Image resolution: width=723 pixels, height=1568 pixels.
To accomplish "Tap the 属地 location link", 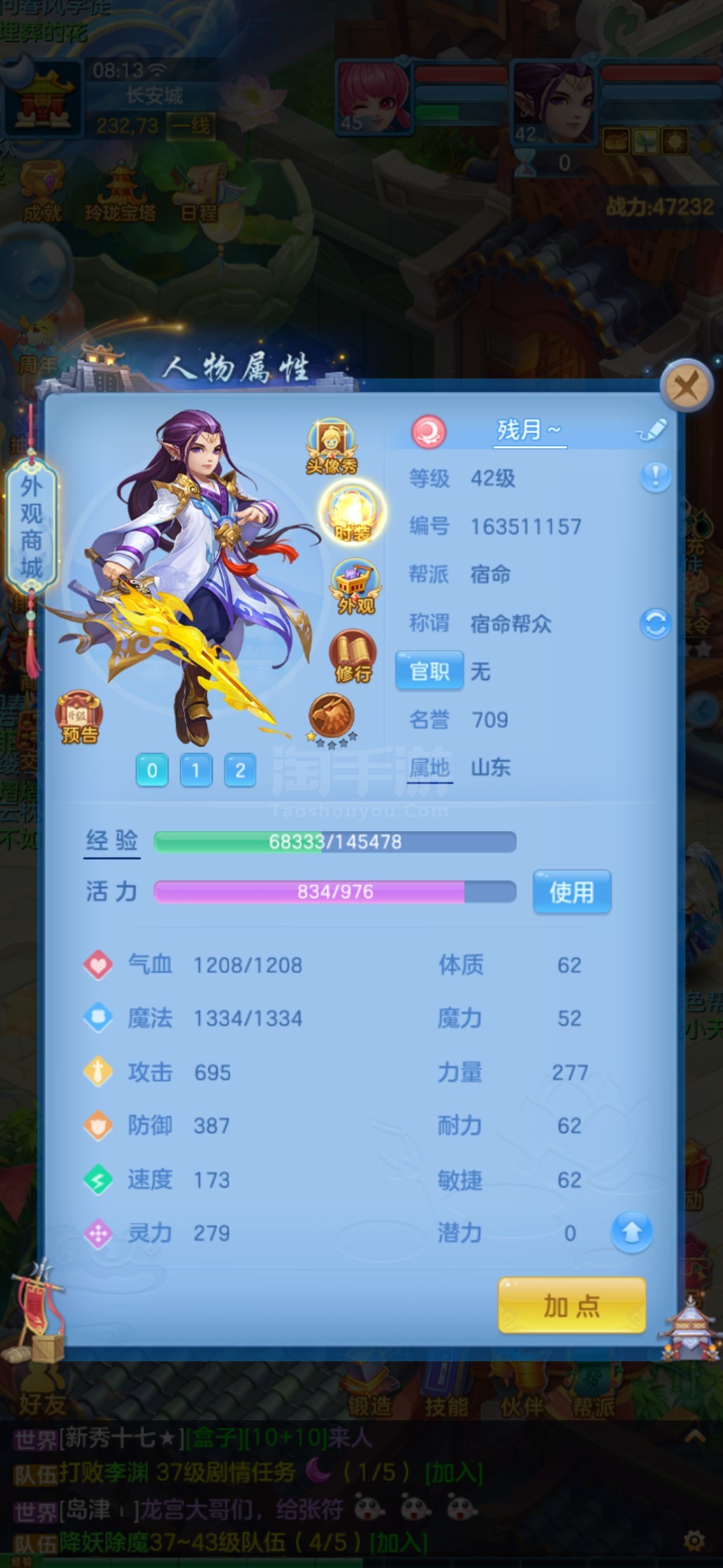I will click(x=430, y=768).
